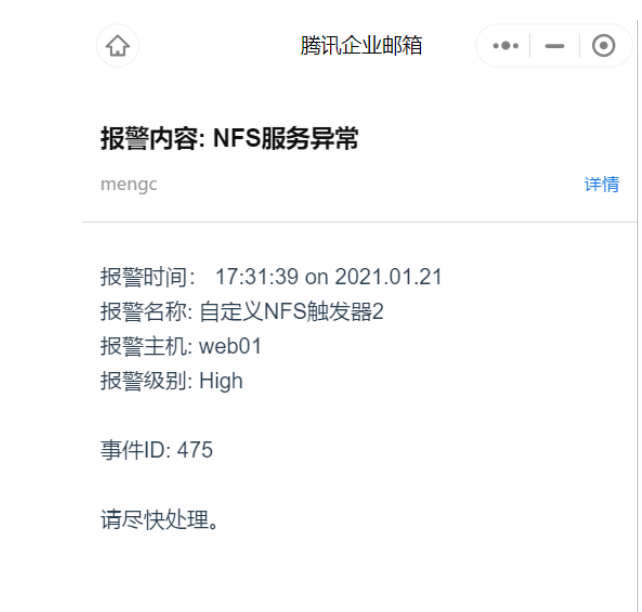642x612 pixels.
Task: Close the mini program with the circle button
Action: pos(603,46)
